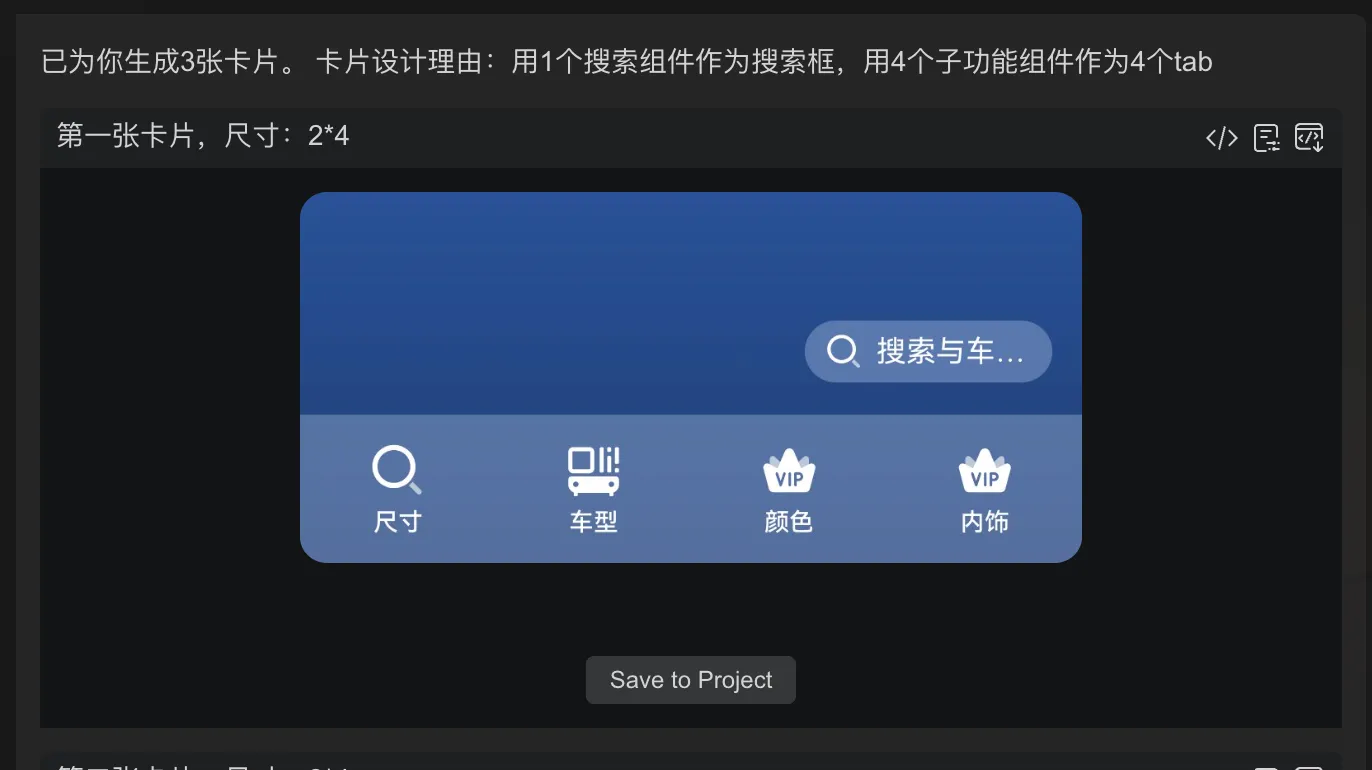This screenshot has height=770, width=1372.
Task: Save the first card to project
Action: [x=690, y=680]
